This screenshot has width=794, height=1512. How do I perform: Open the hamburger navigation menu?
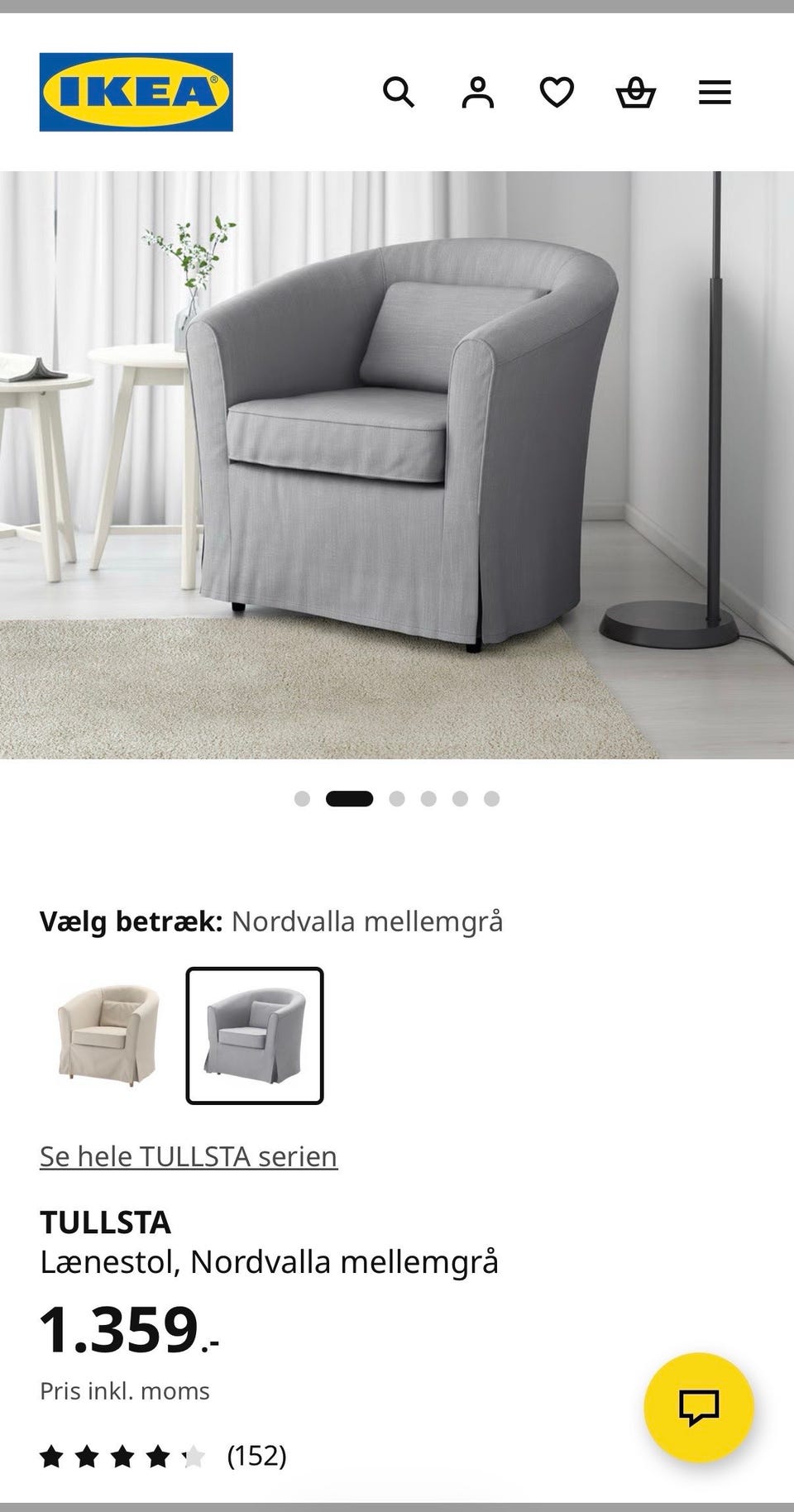coord(715,93)
